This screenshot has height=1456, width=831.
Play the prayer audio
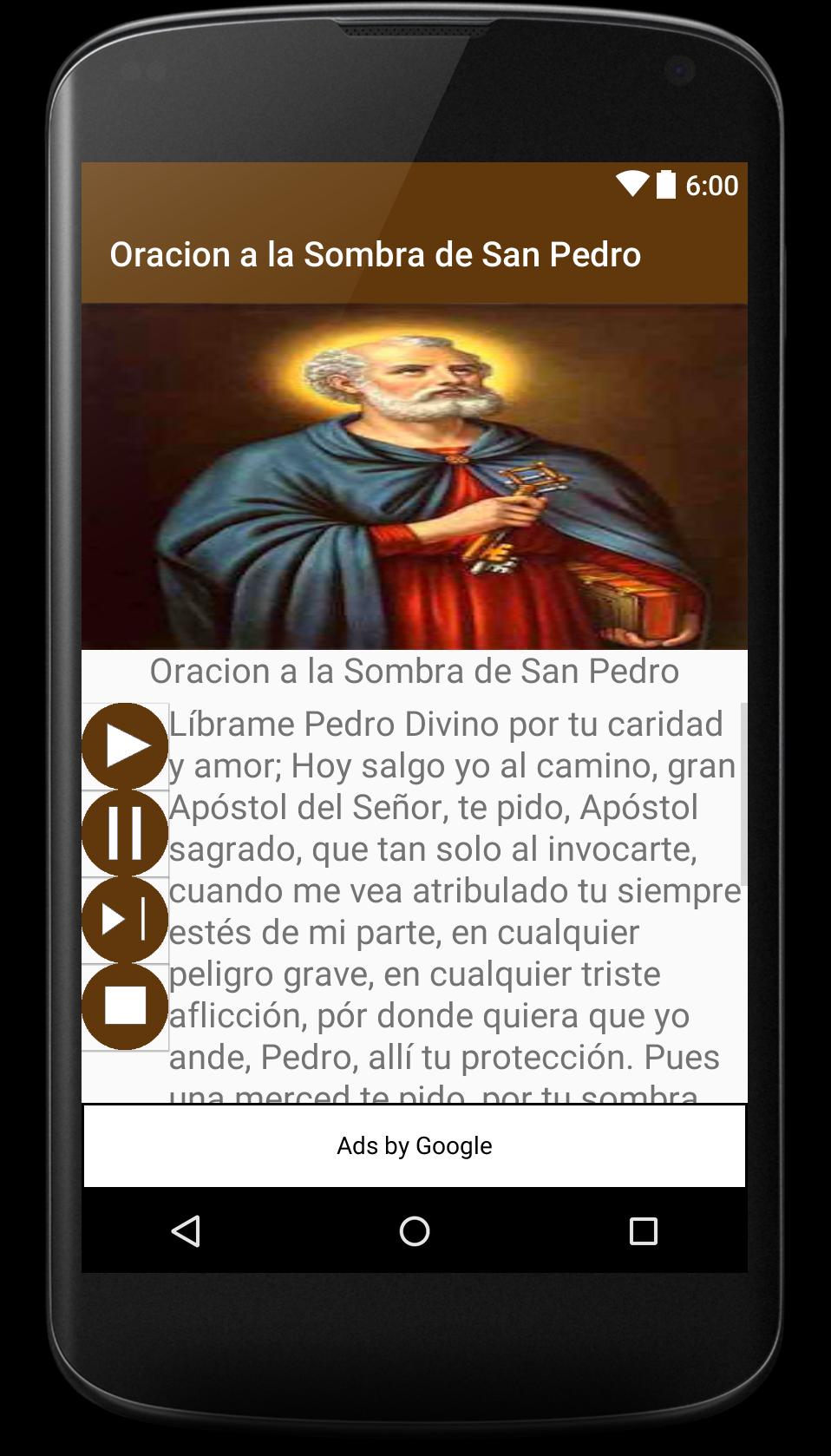[x=125, y=746]
